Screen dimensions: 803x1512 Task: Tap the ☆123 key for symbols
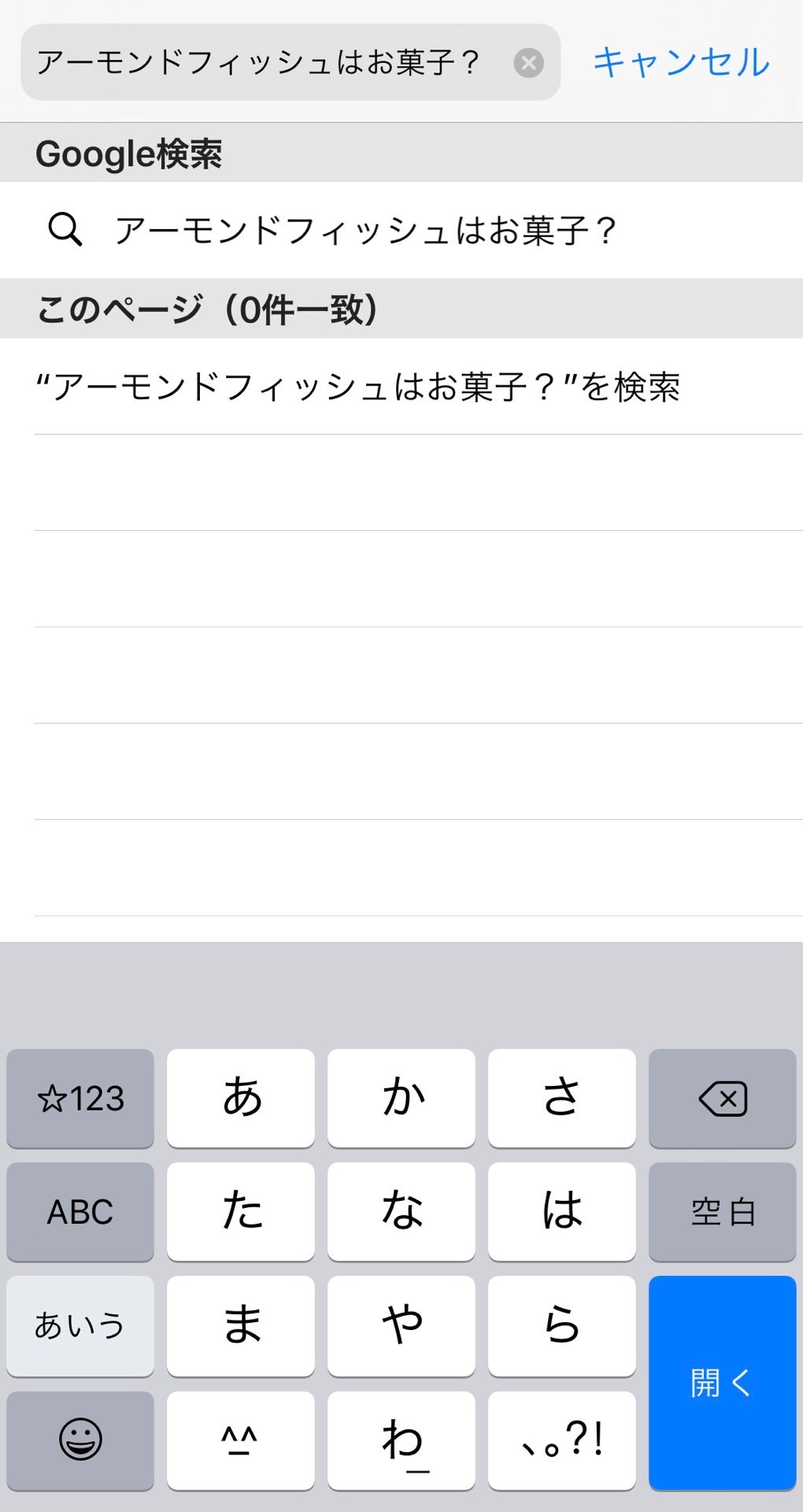click(79, 1099)
